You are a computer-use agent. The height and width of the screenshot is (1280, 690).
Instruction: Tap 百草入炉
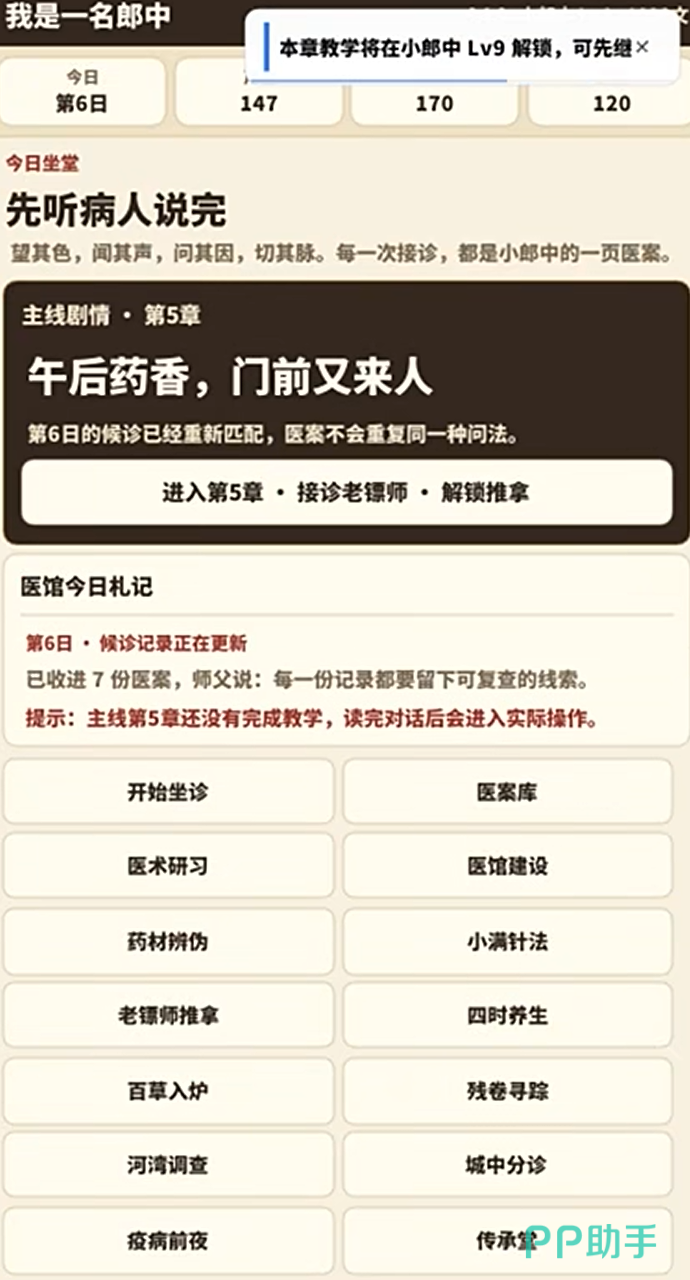tap(168, 1091)
